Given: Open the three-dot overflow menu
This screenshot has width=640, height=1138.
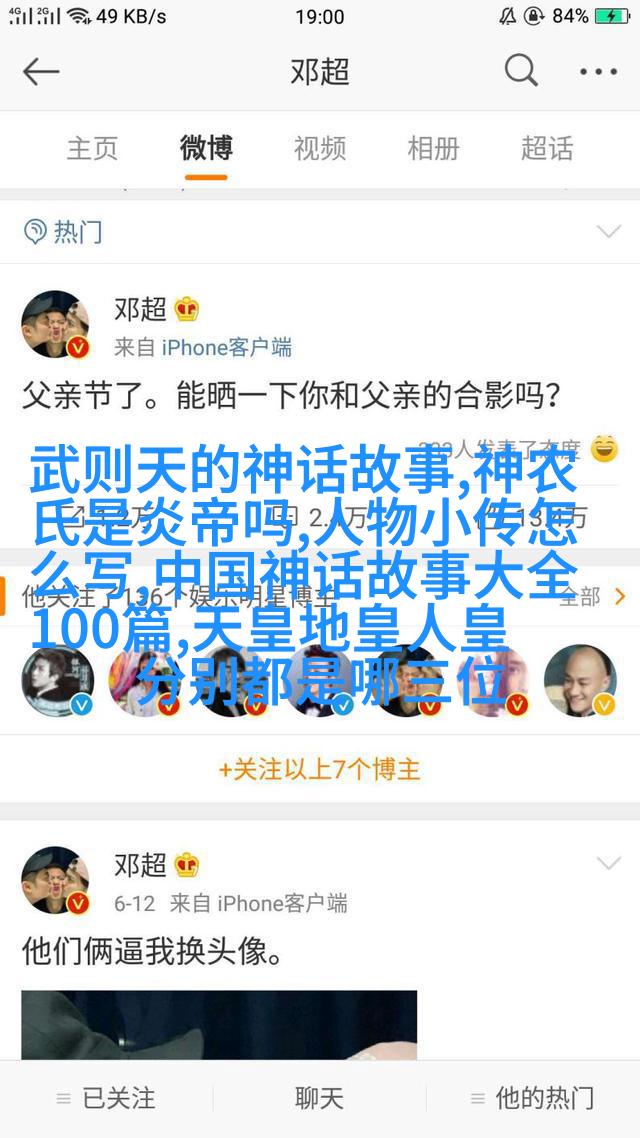Looking at the screenshot, I should [x=598, y=72].
